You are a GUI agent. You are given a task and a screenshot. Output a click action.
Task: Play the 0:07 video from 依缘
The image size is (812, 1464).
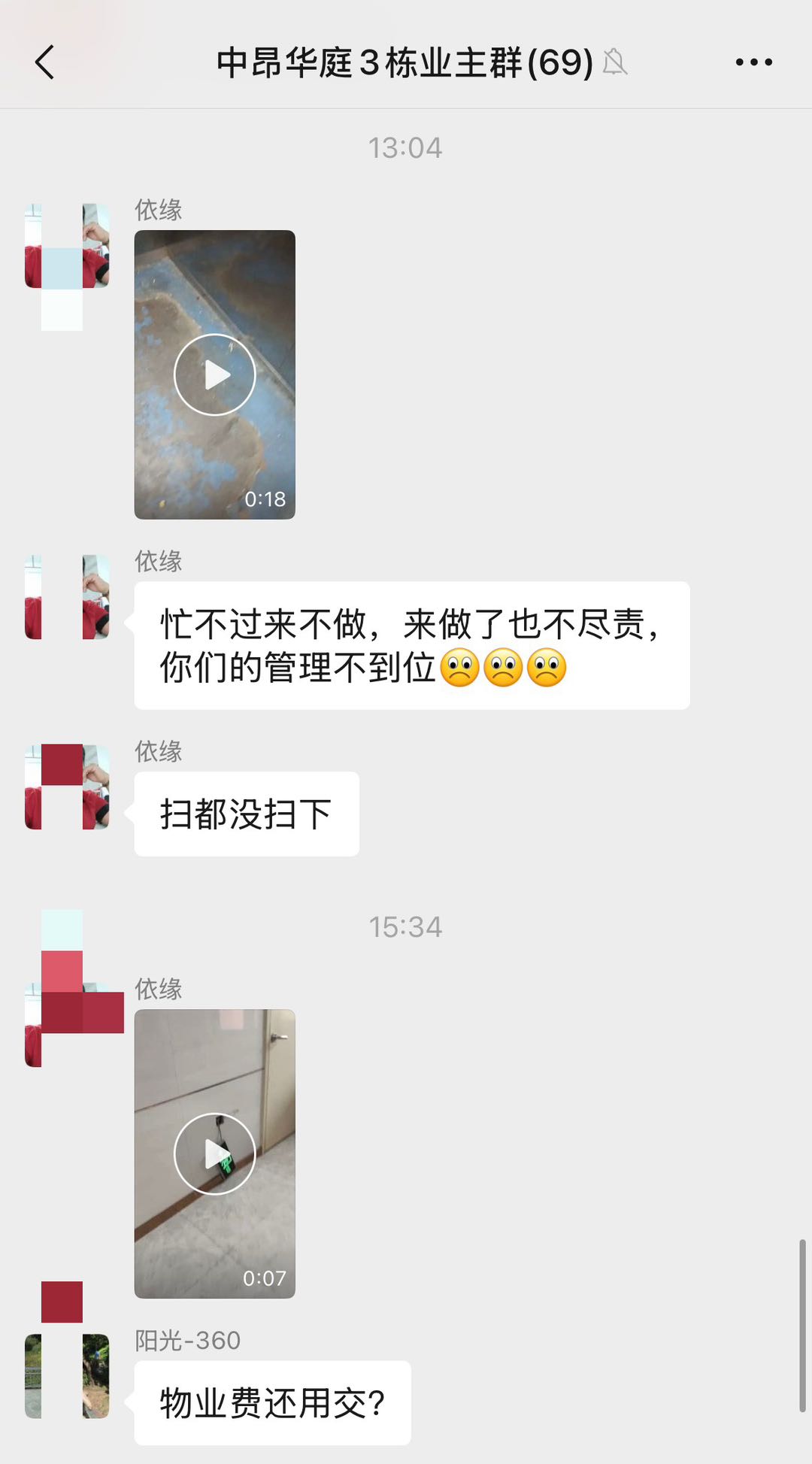(215, 1153)
